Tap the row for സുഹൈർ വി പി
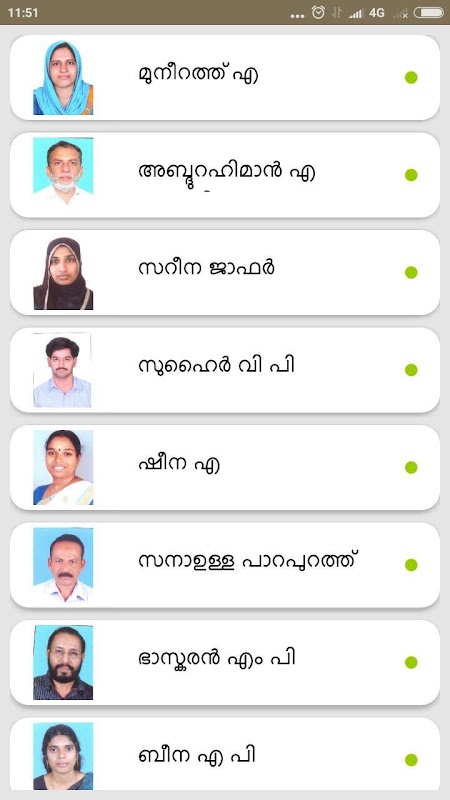 coord(225,370)
